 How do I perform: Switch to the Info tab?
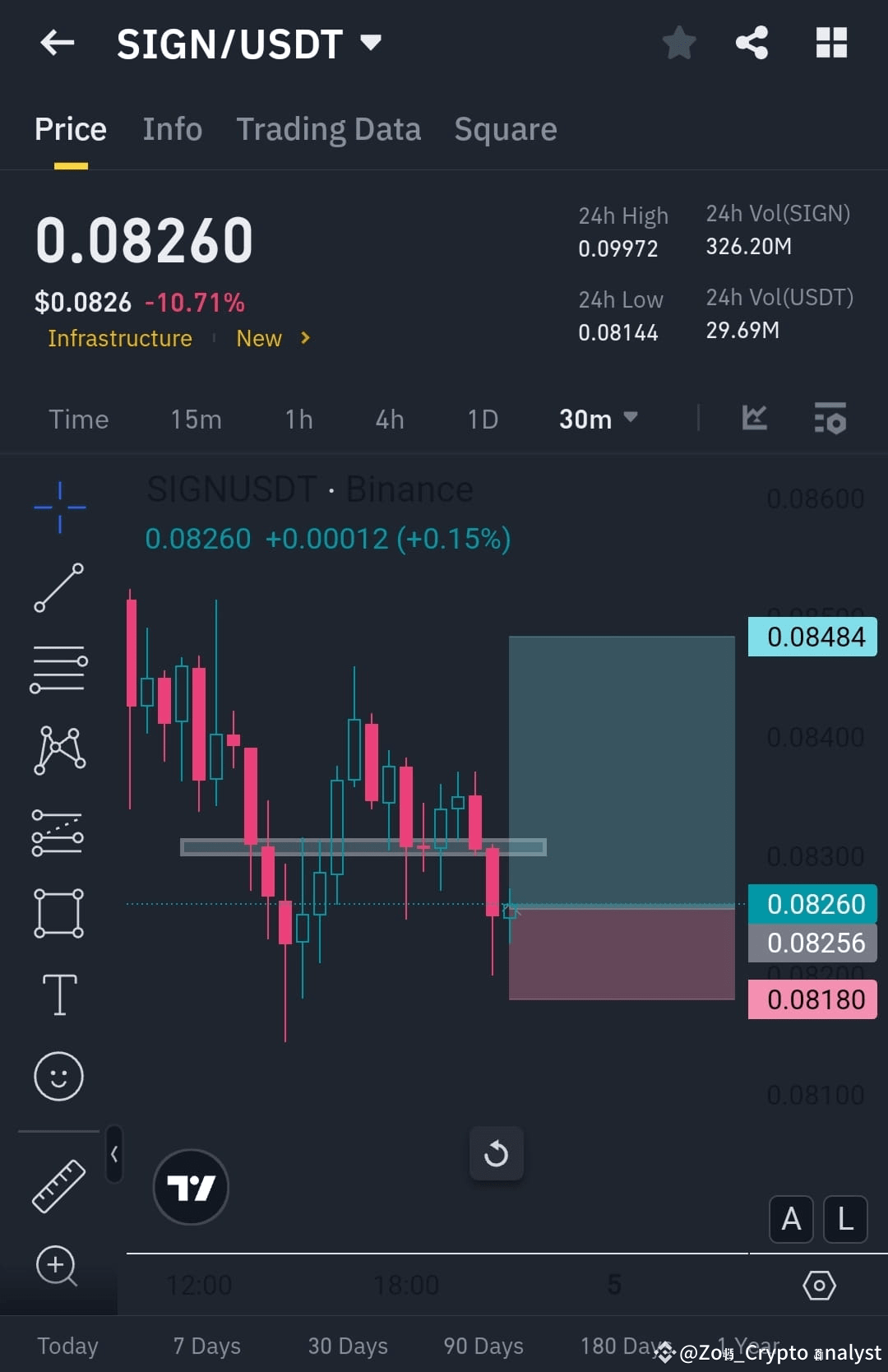173,129
